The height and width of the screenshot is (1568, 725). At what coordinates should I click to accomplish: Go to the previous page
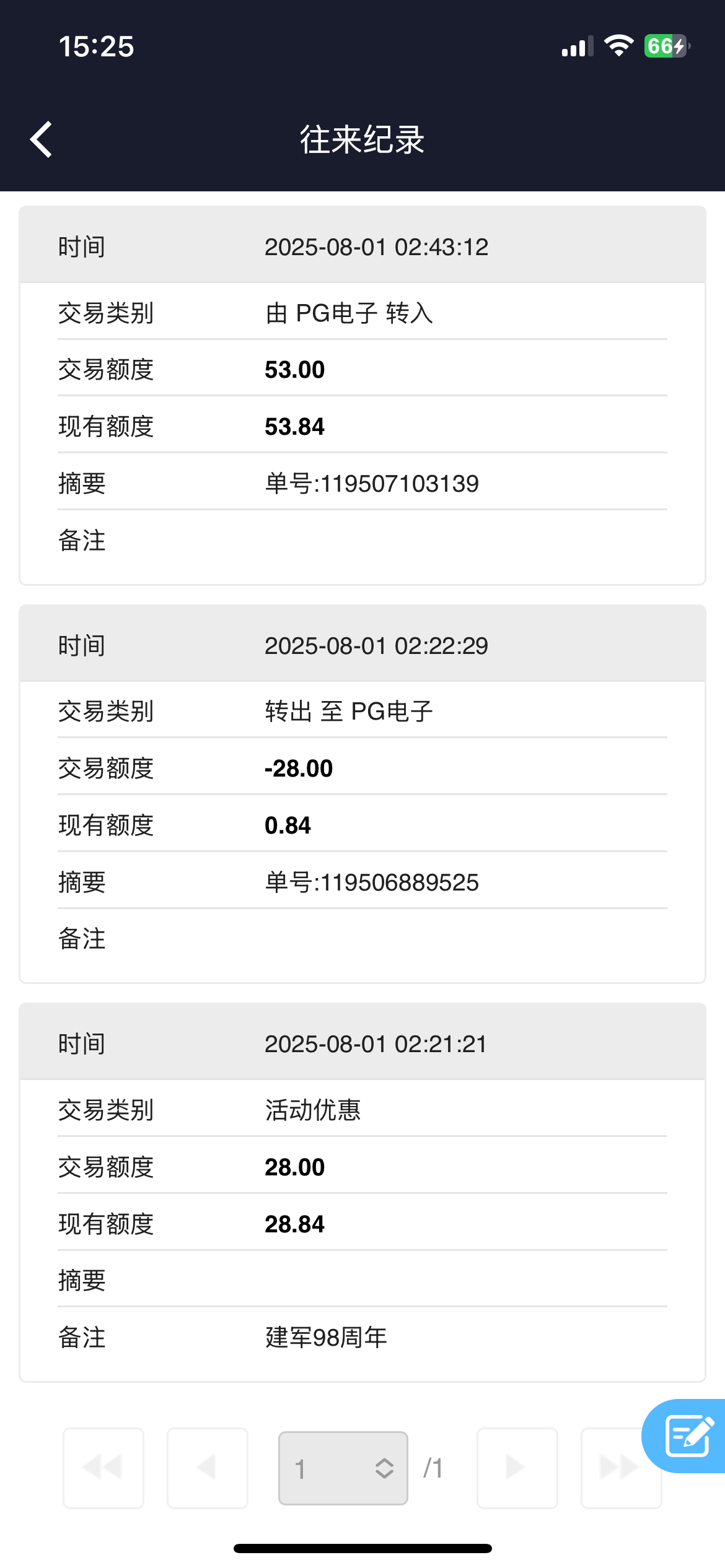click(208, 1468)
